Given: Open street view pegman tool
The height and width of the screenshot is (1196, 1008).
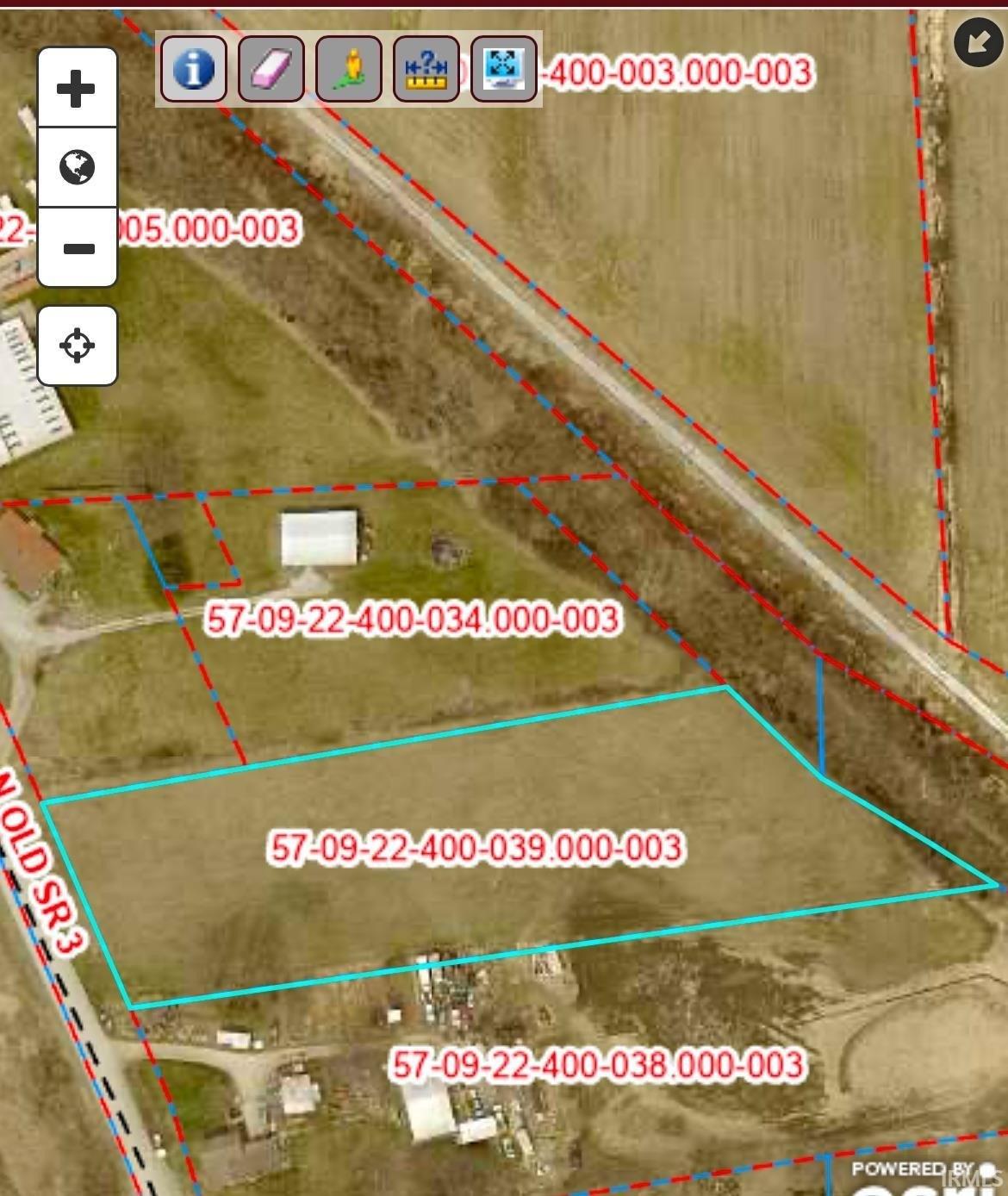Looking at the screenshot, I should pyautogui.click(x=349, y=69).
